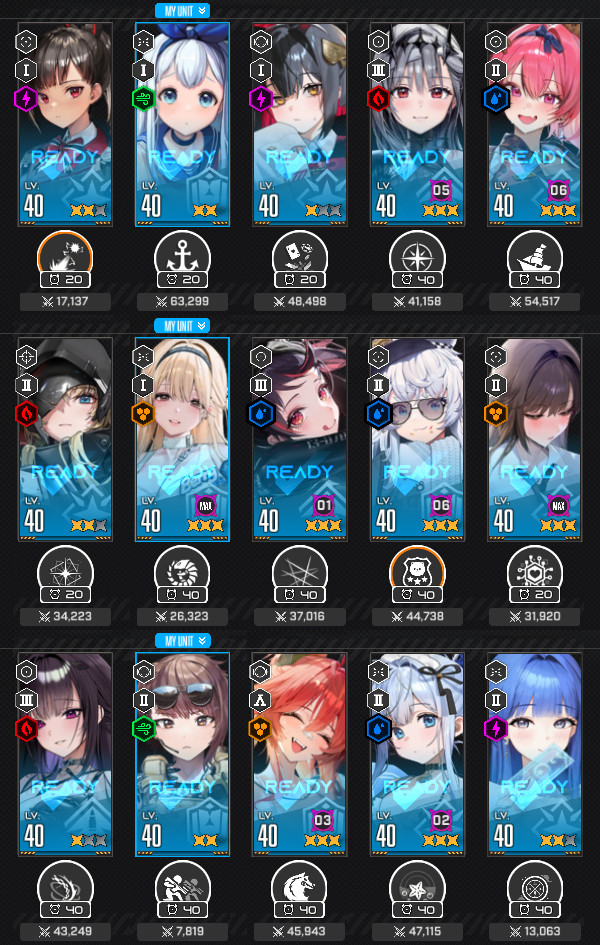This screenshot has width=600, height=945.
Task: Open the character card with power 48,498
Action: pyautogui.click(x=300, y=124)
